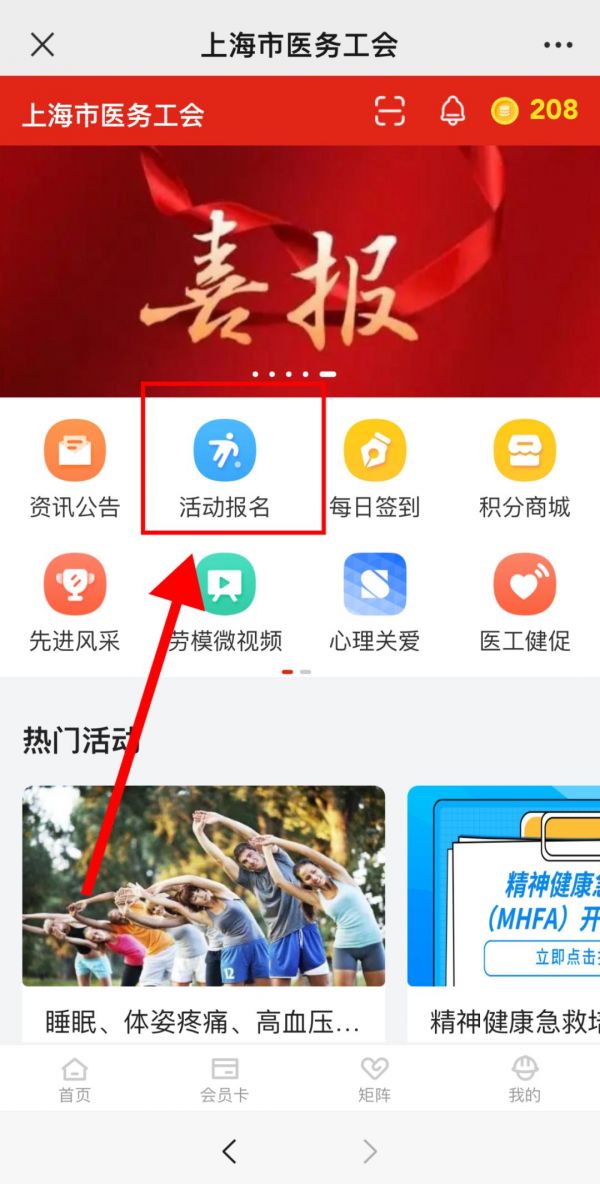The image size is (600, 1184).
Task: Open the three-dot overflow menu
Action: coord(558,45)
